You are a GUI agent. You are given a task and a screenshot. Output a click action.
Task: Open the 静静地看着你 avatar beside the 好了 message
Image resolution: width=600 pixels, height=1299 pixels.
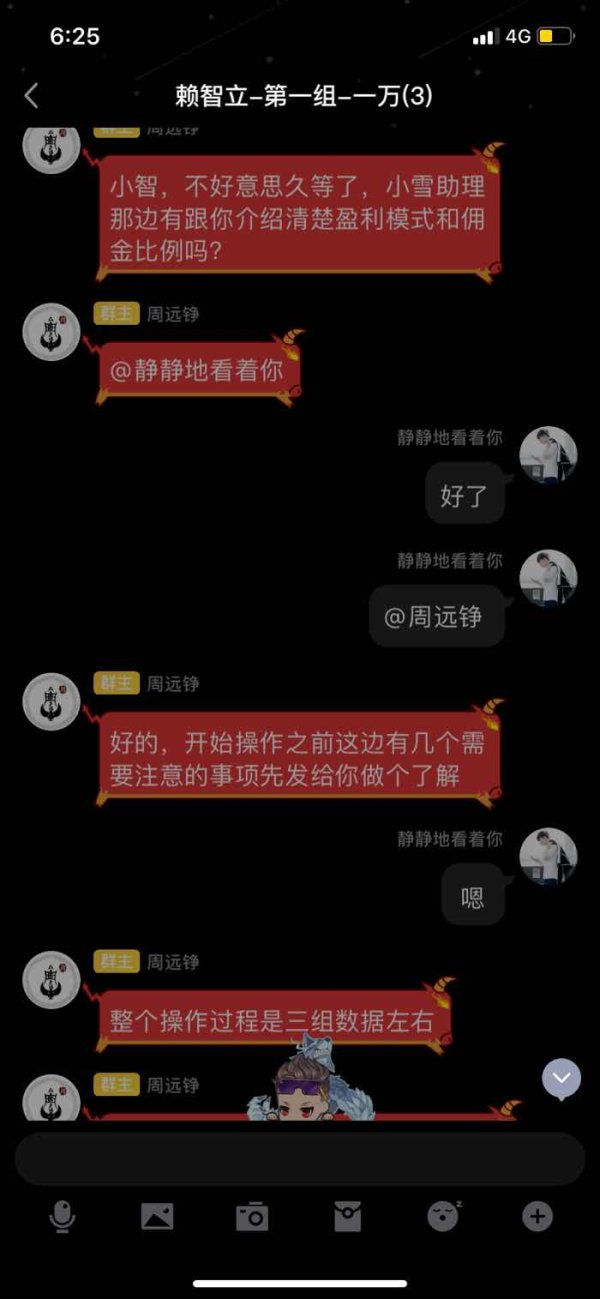coord(548,456)
